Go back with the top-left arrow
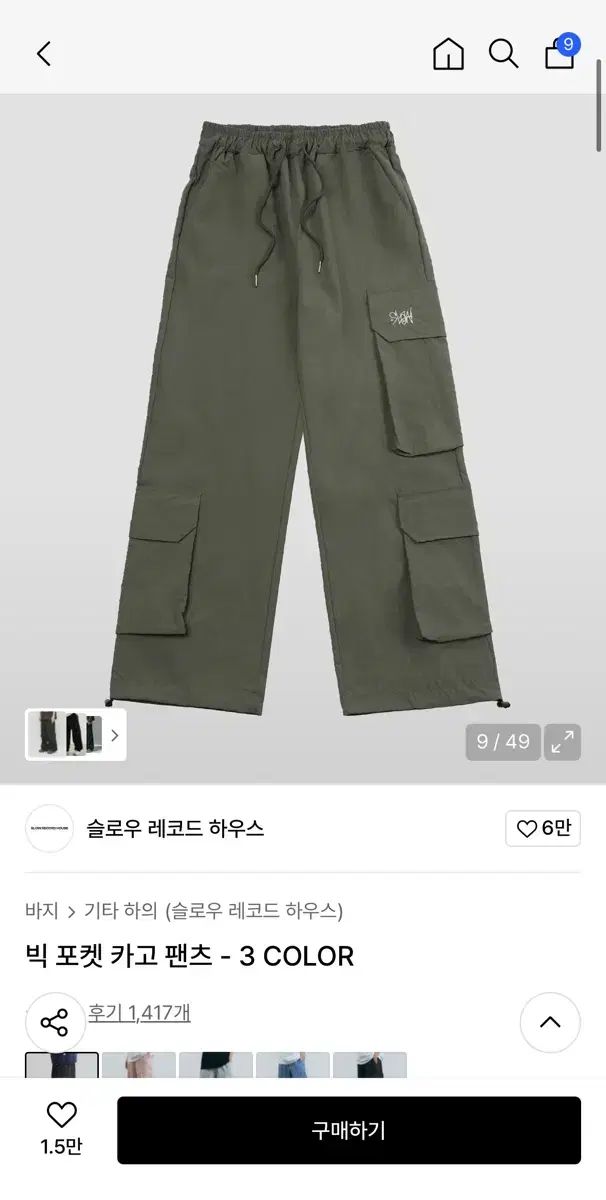Screen dimensions: 606x1200 pos(43,54)
